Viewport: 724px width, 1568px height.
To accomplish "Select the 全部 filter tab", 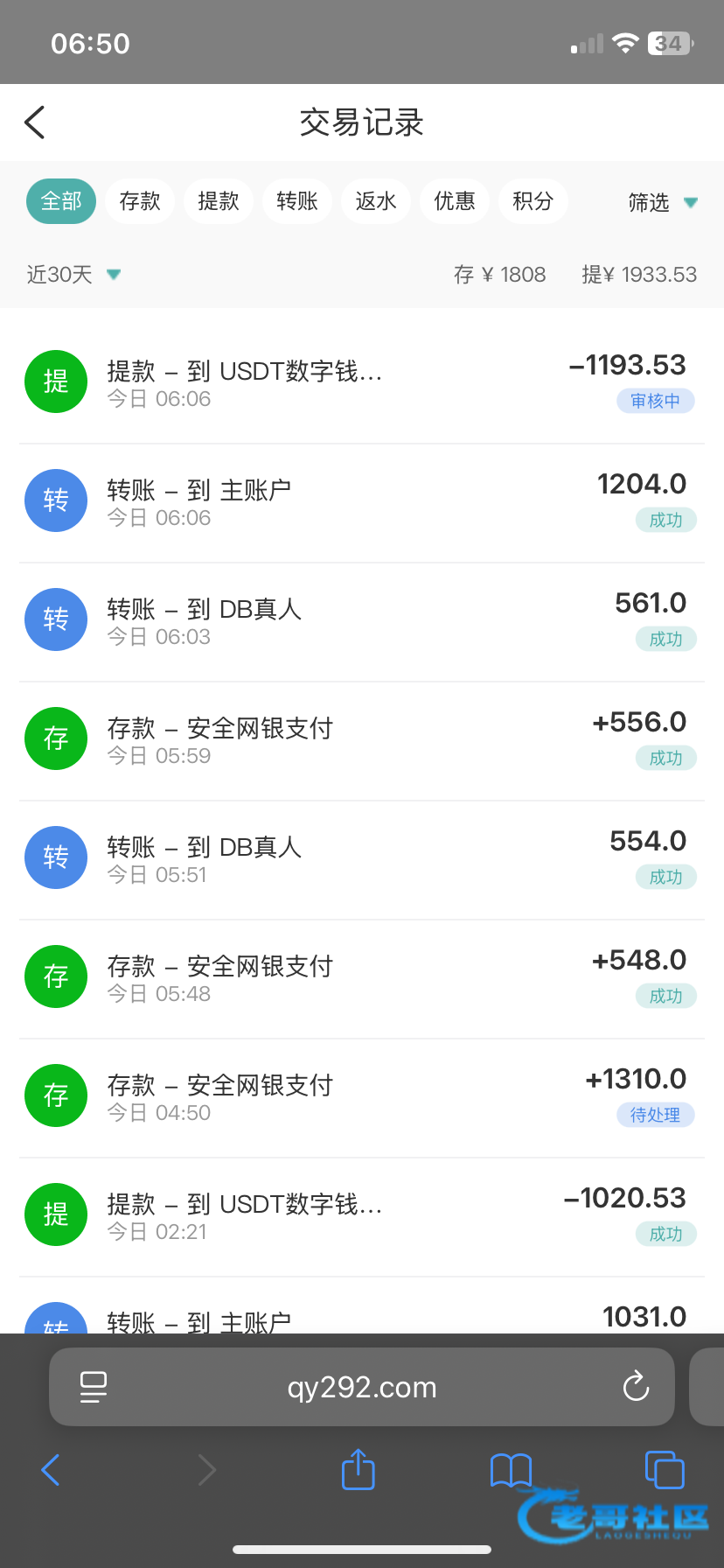I will [x=61, y=201].
